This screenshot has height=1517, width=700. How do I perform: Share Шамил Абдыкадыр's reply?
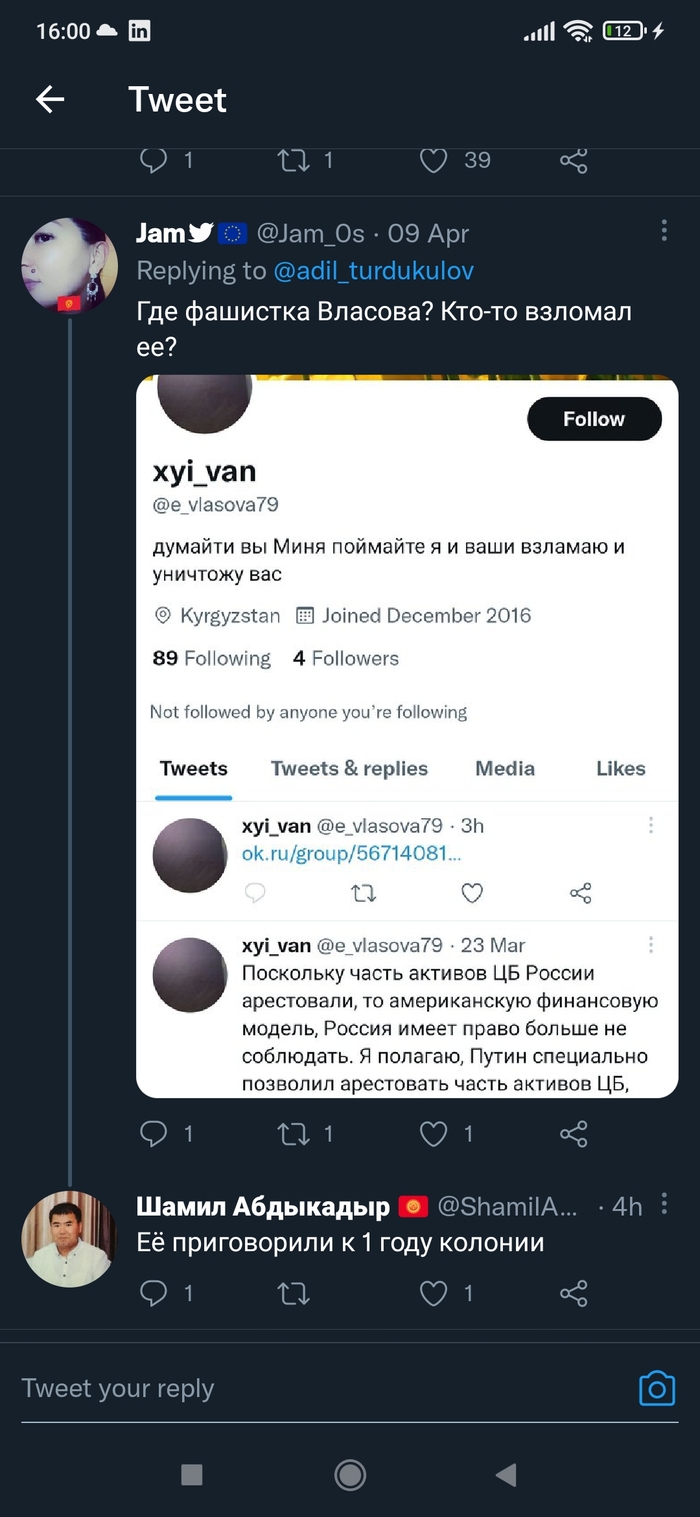point(573,1293)
